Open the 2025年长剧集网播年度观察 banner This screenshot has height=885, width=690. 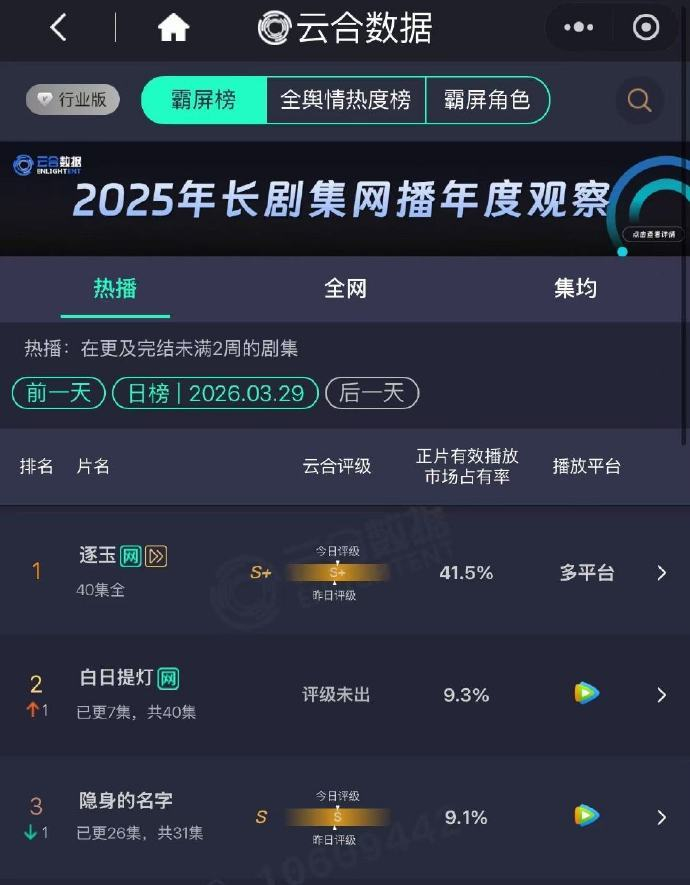(340, 199)
